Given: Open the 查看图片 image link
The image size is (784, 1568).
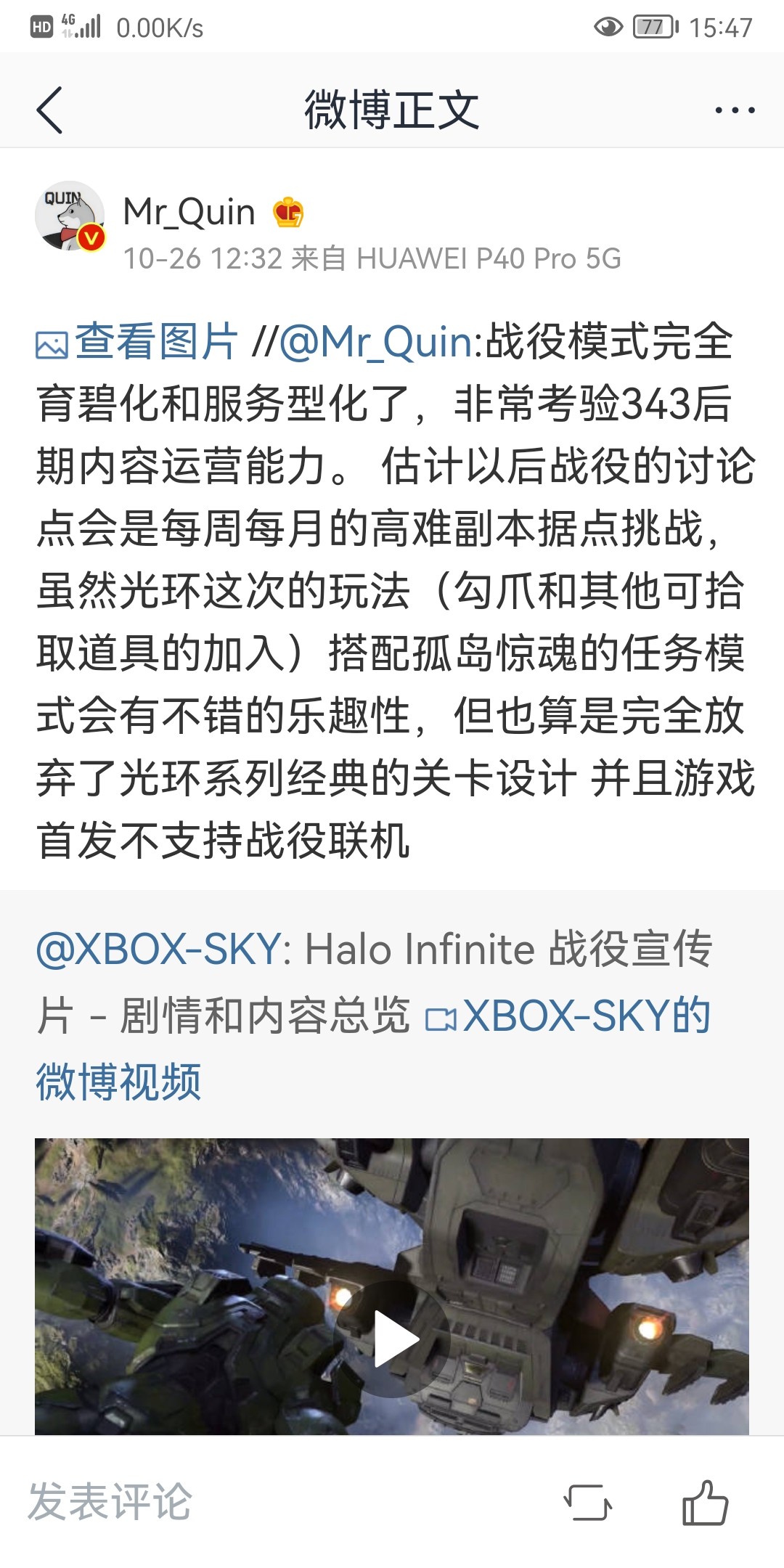Looking at the screenshot, I should 138,341.
